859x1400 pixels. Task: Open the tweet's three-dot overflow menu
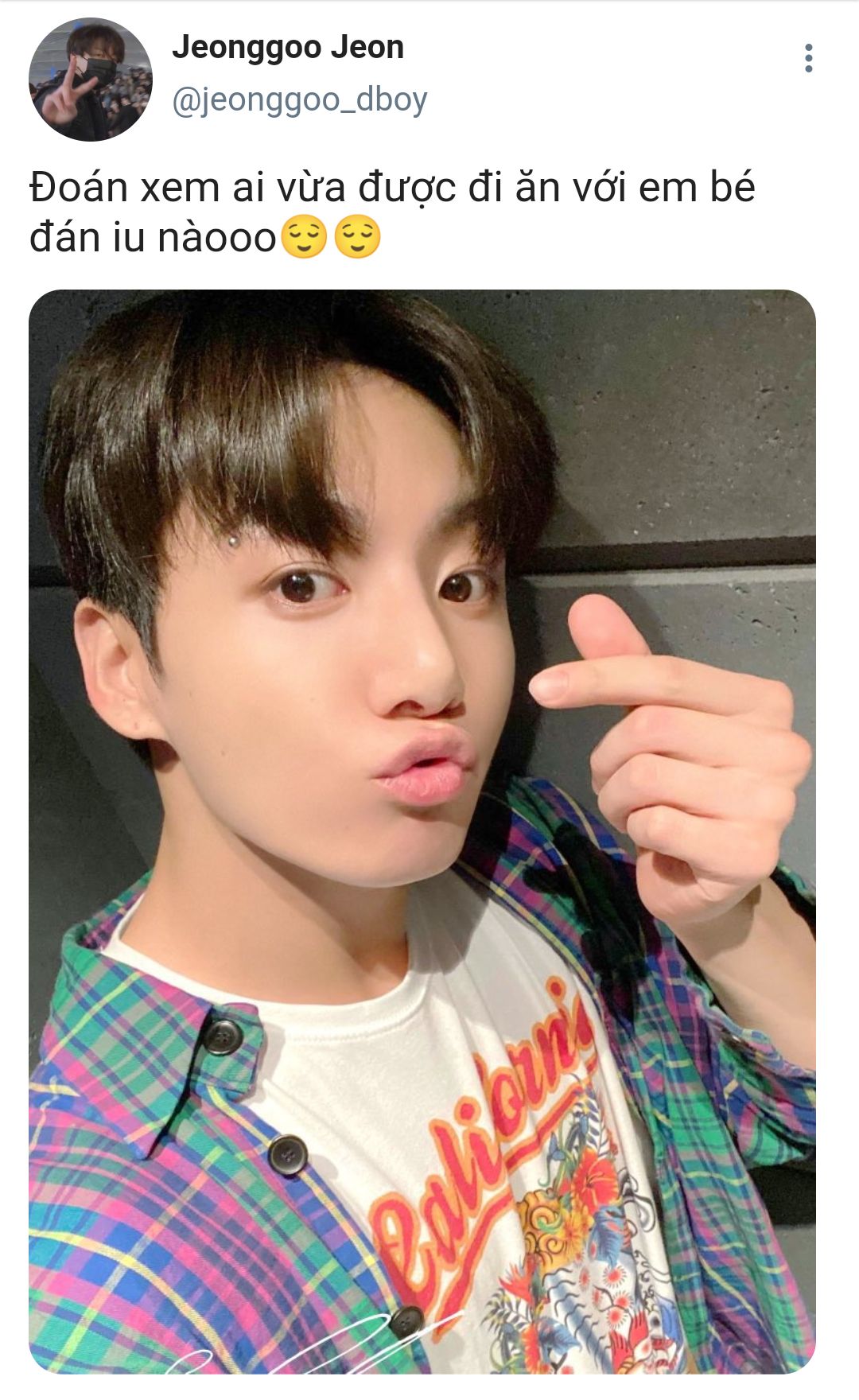point(808,58)
